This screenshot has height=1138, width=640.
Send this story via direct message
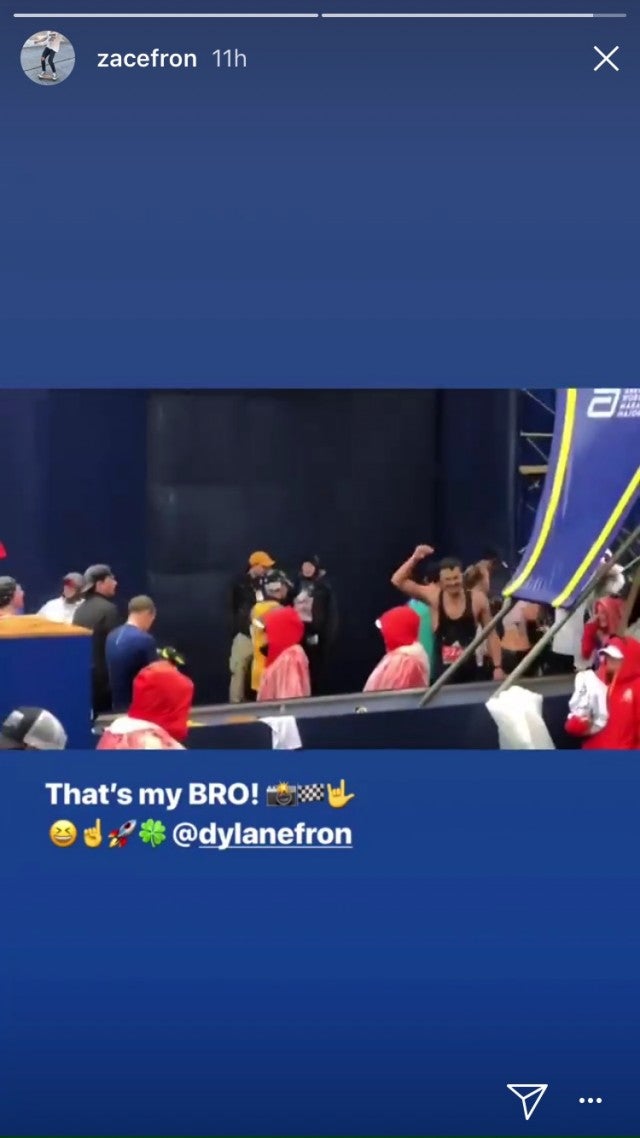coord(527,1100)
